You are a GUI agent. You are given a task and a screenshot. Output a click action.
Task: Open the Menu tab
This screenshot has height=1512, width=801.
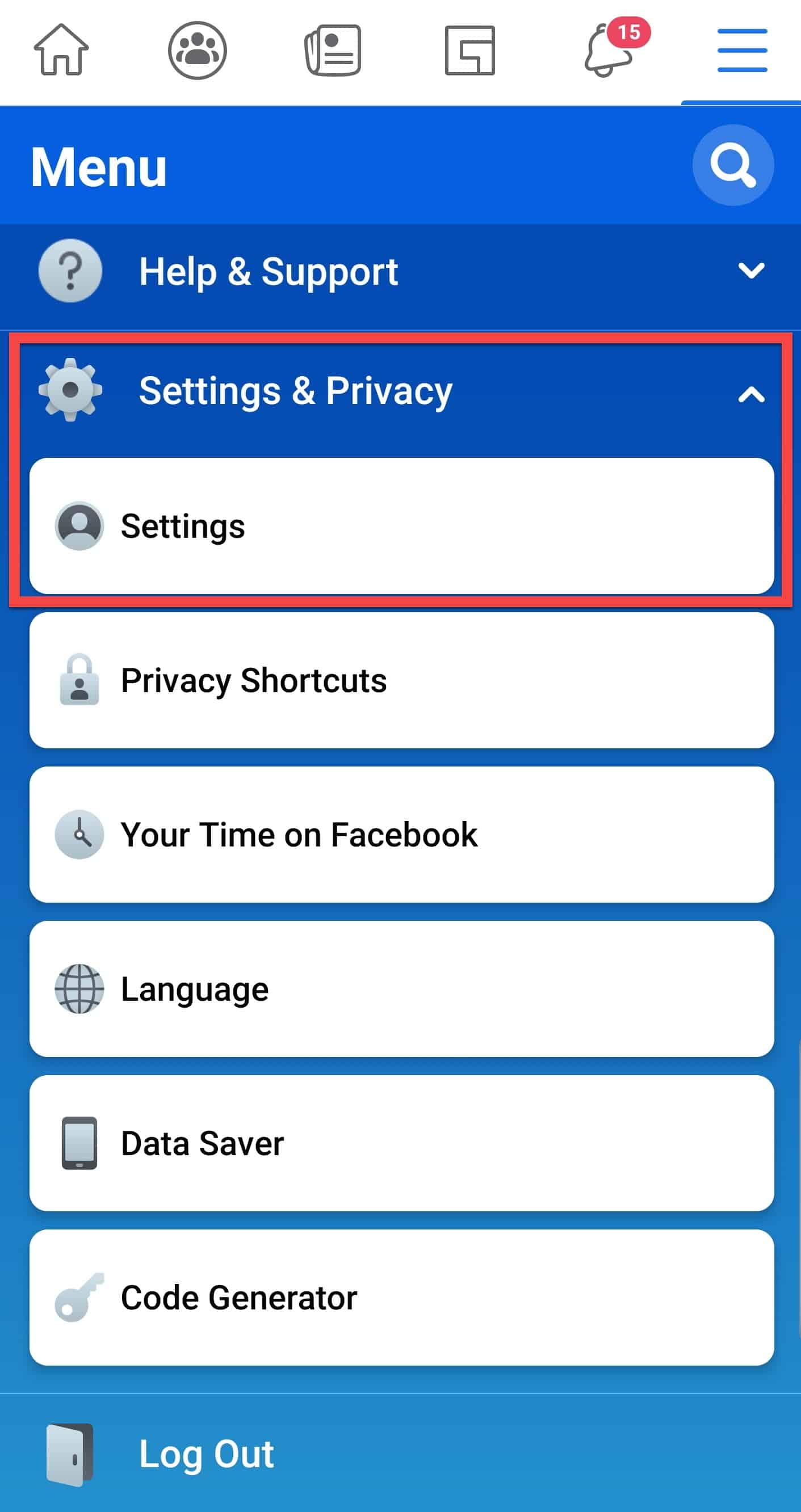coord(99,166)
